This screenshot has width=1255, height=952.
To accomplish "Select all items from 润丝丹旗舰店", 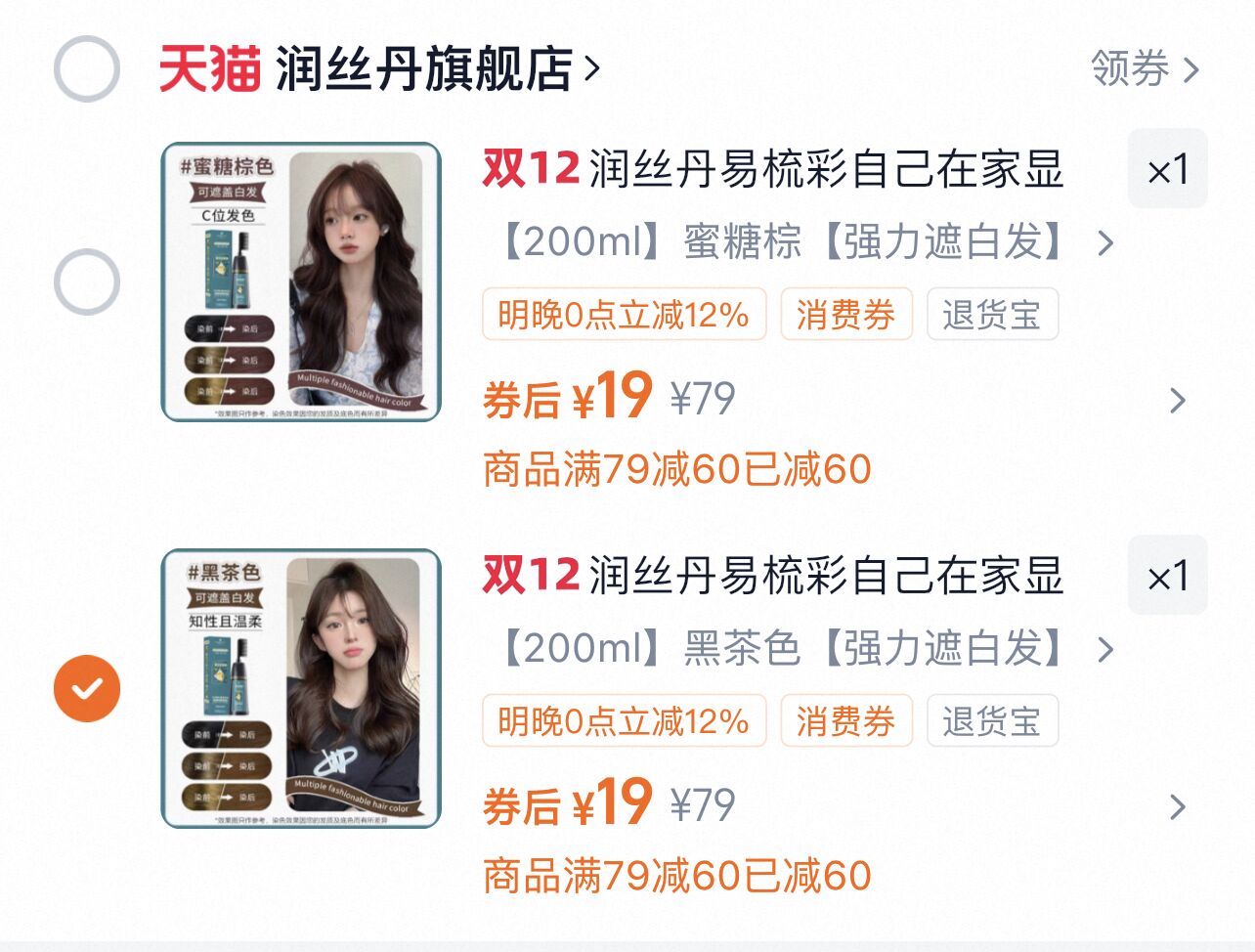I will [x=87, y=69].
